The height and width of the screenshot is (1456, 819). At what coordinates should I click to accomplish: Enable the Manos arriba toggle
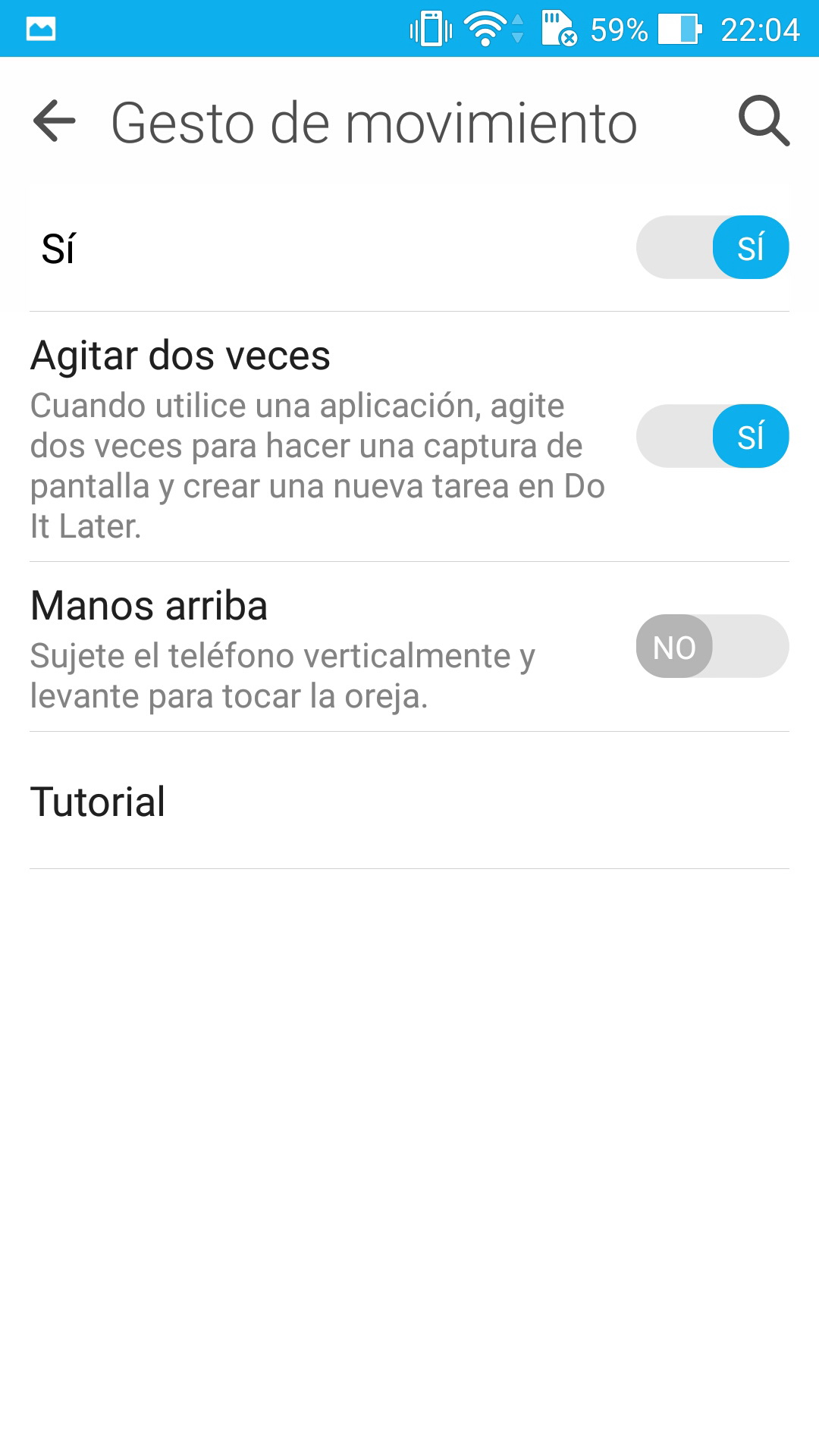tap(712, 646)
